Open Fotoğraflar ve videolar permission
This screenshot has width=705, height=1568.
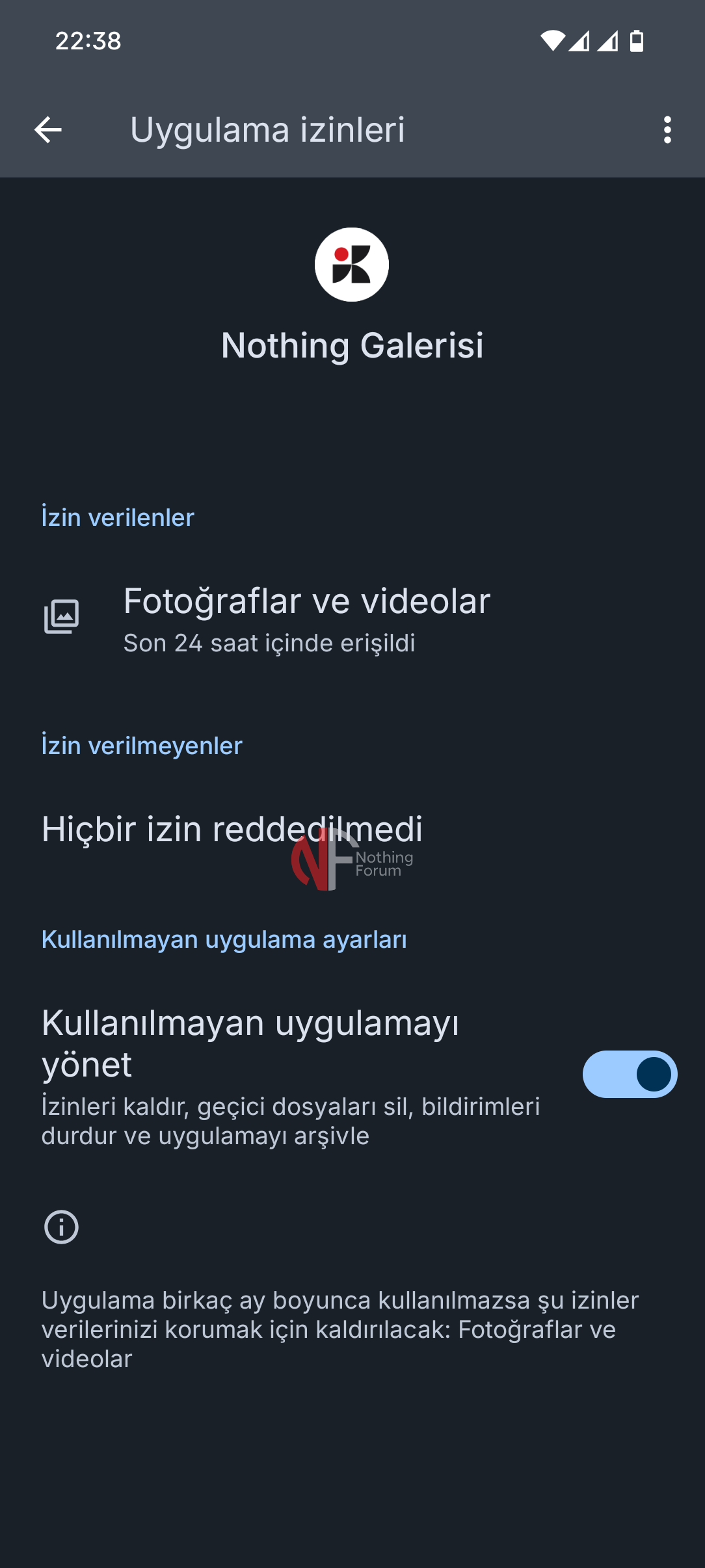click(306, 618)
